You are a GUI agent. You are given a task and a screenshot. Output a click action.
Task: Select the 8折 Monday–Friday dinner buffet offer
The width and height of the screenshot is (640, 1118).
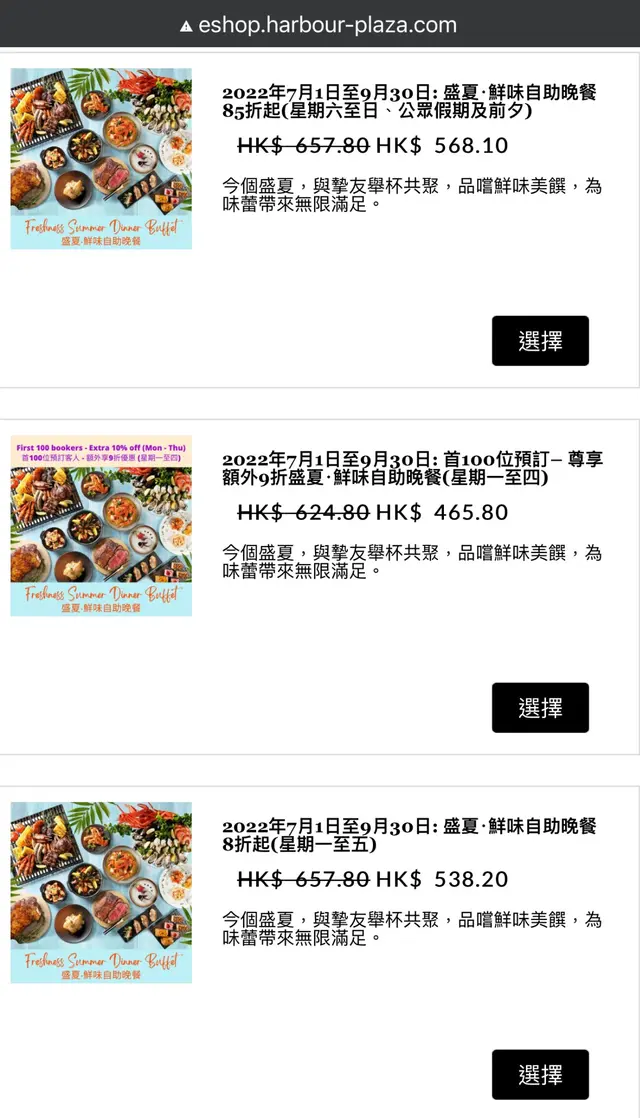(540, 1075)
